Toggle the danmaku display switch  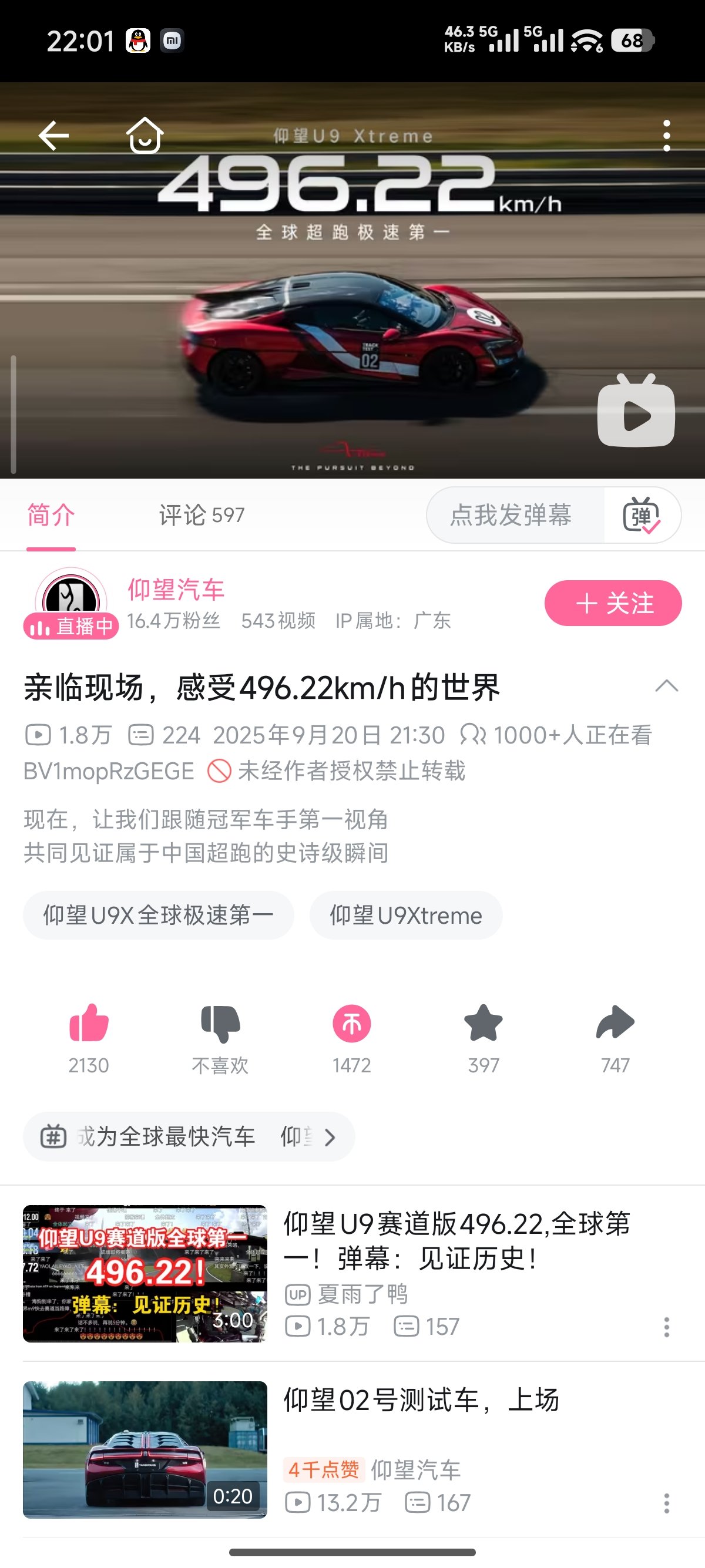point(642,516)
